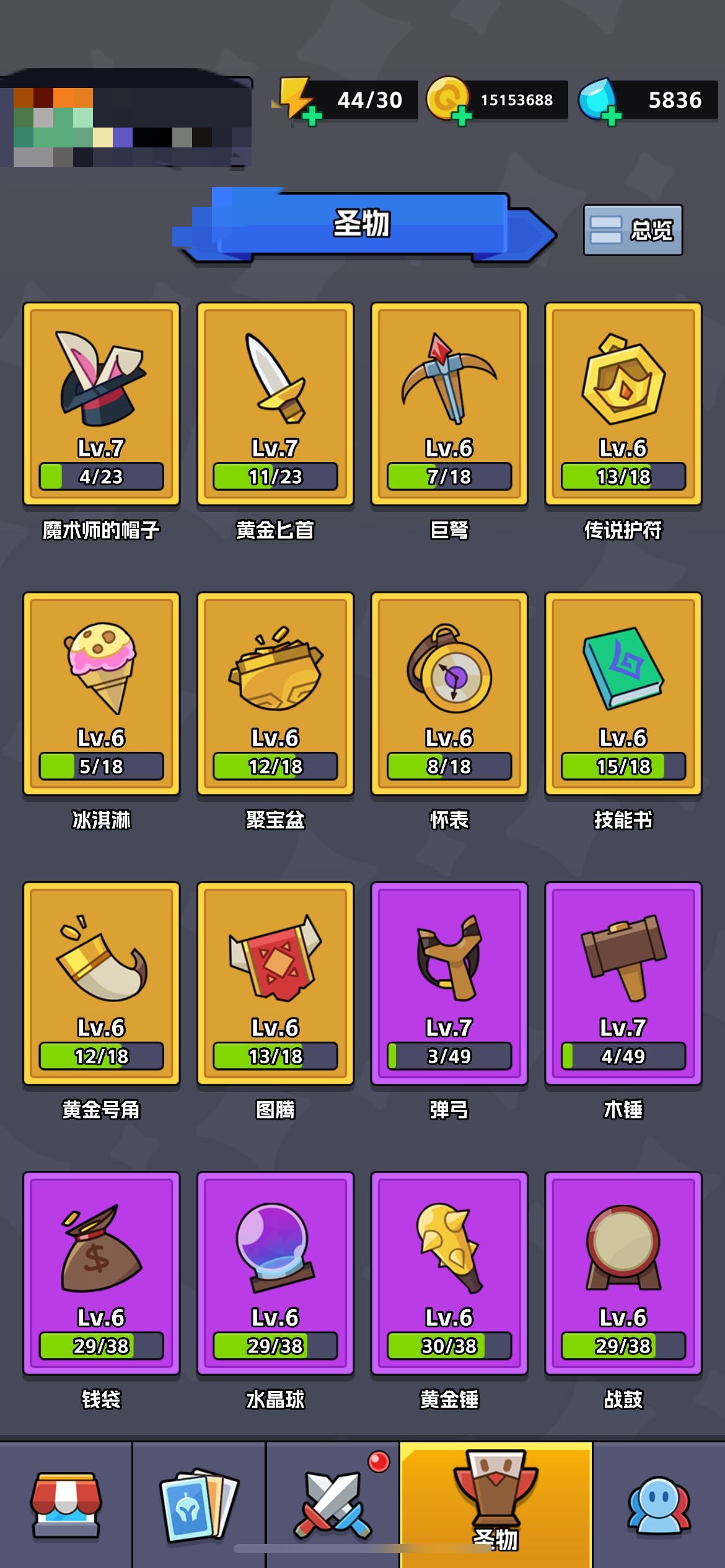Image resolution: width=725 pixels, height=1568 pixels.
Task: Open the friends social tab
Action: click(x=659, y=1505)
